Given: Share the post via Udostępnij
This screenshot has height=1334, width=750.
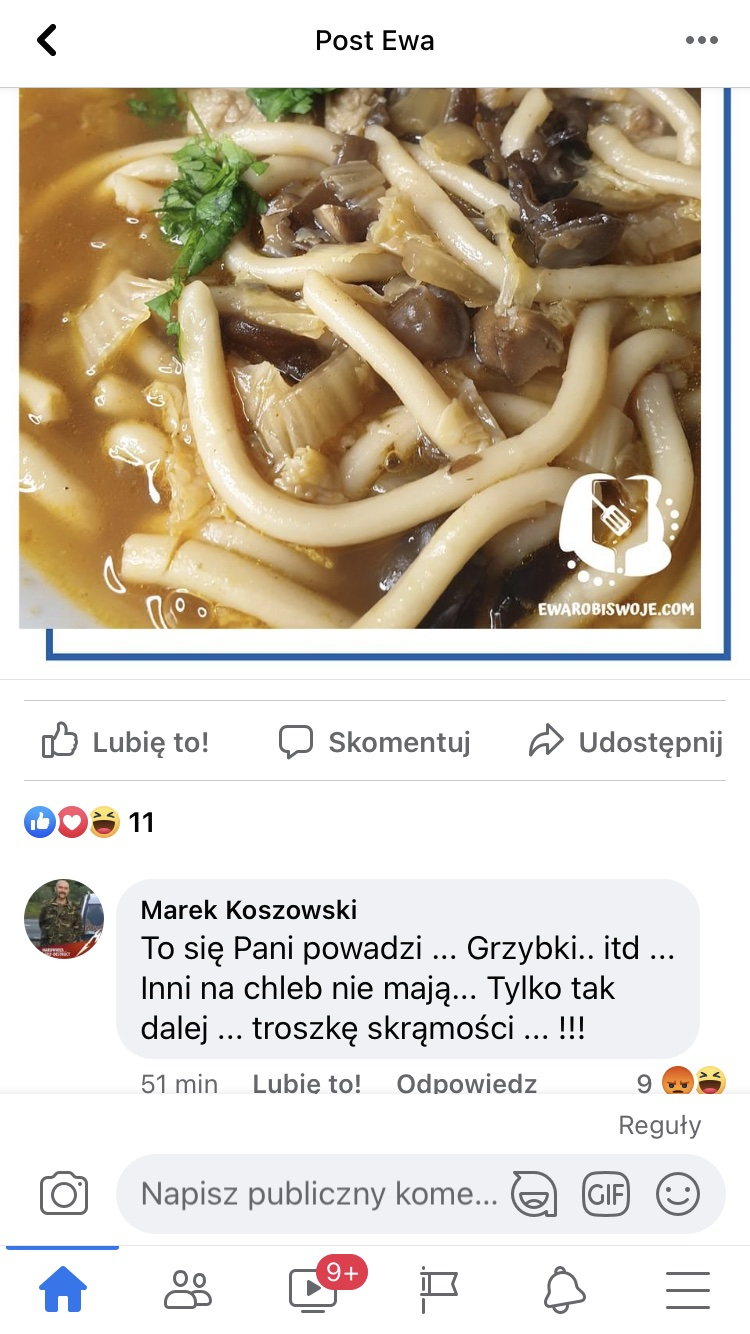Looking at the screenshot, I should [x=626, y=742].
